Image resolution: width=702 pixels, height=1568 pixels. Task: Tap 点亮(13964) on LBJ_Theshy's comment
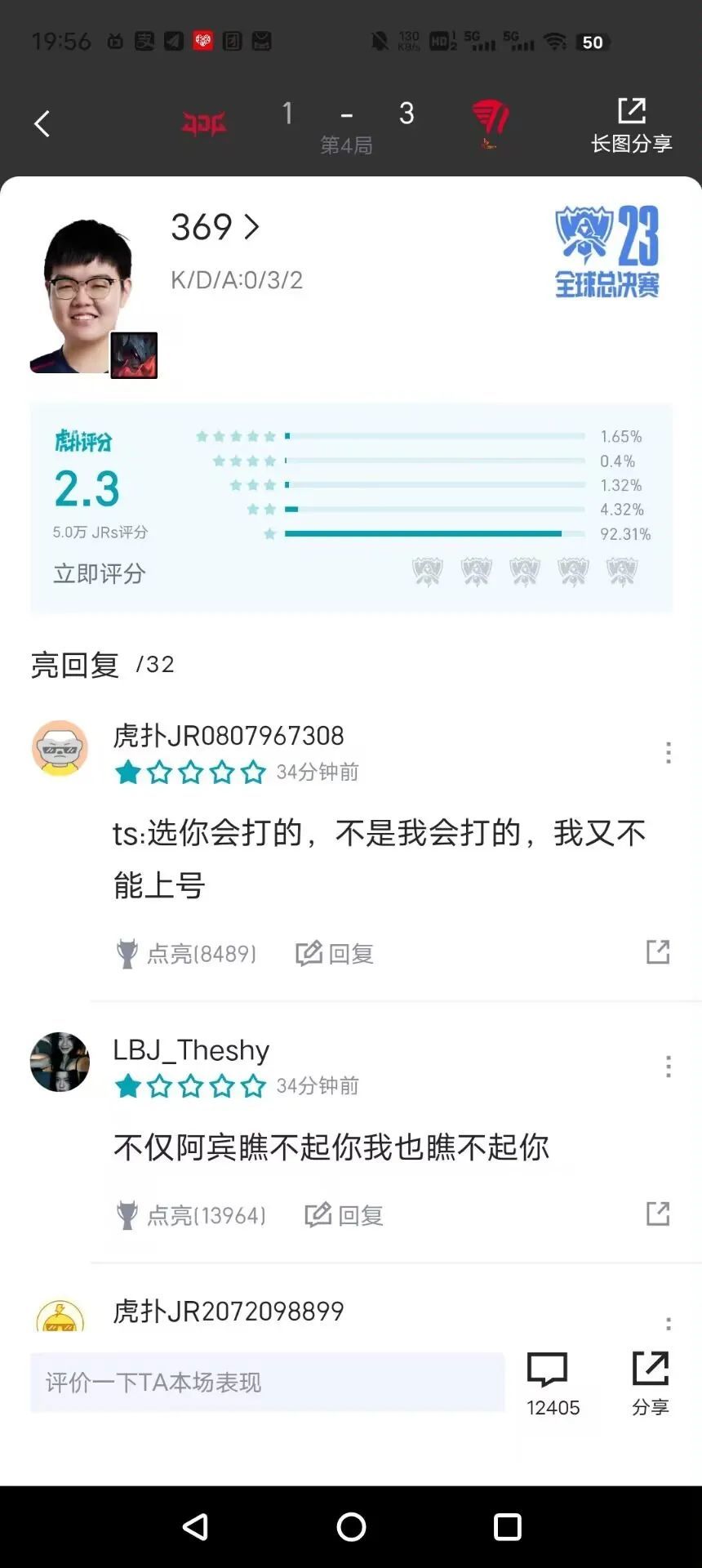pyautogui.click(x=189, y=1214)
